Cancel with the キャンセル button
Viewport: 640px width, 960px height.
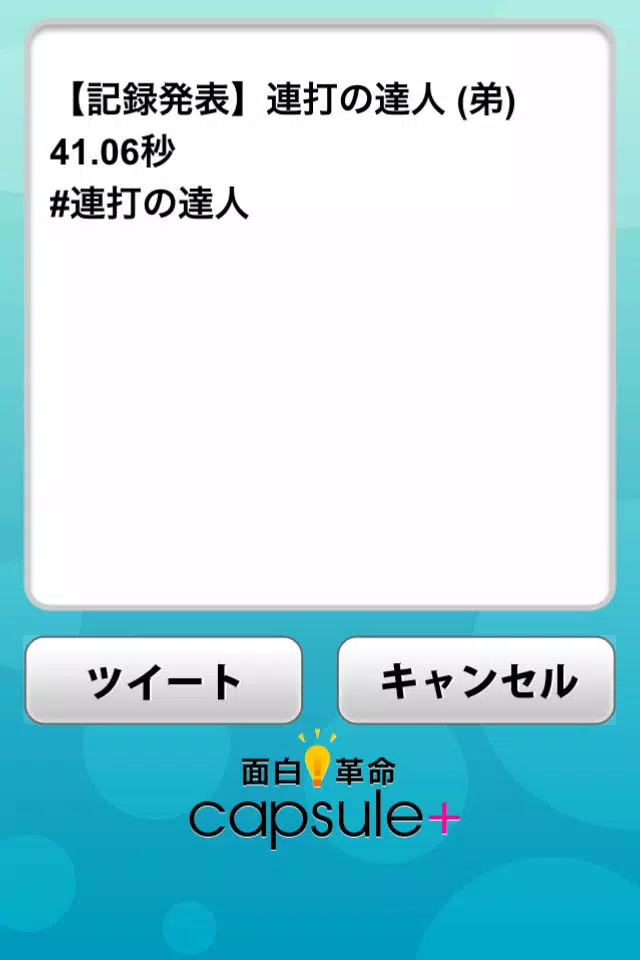click(x=476, y=681)
